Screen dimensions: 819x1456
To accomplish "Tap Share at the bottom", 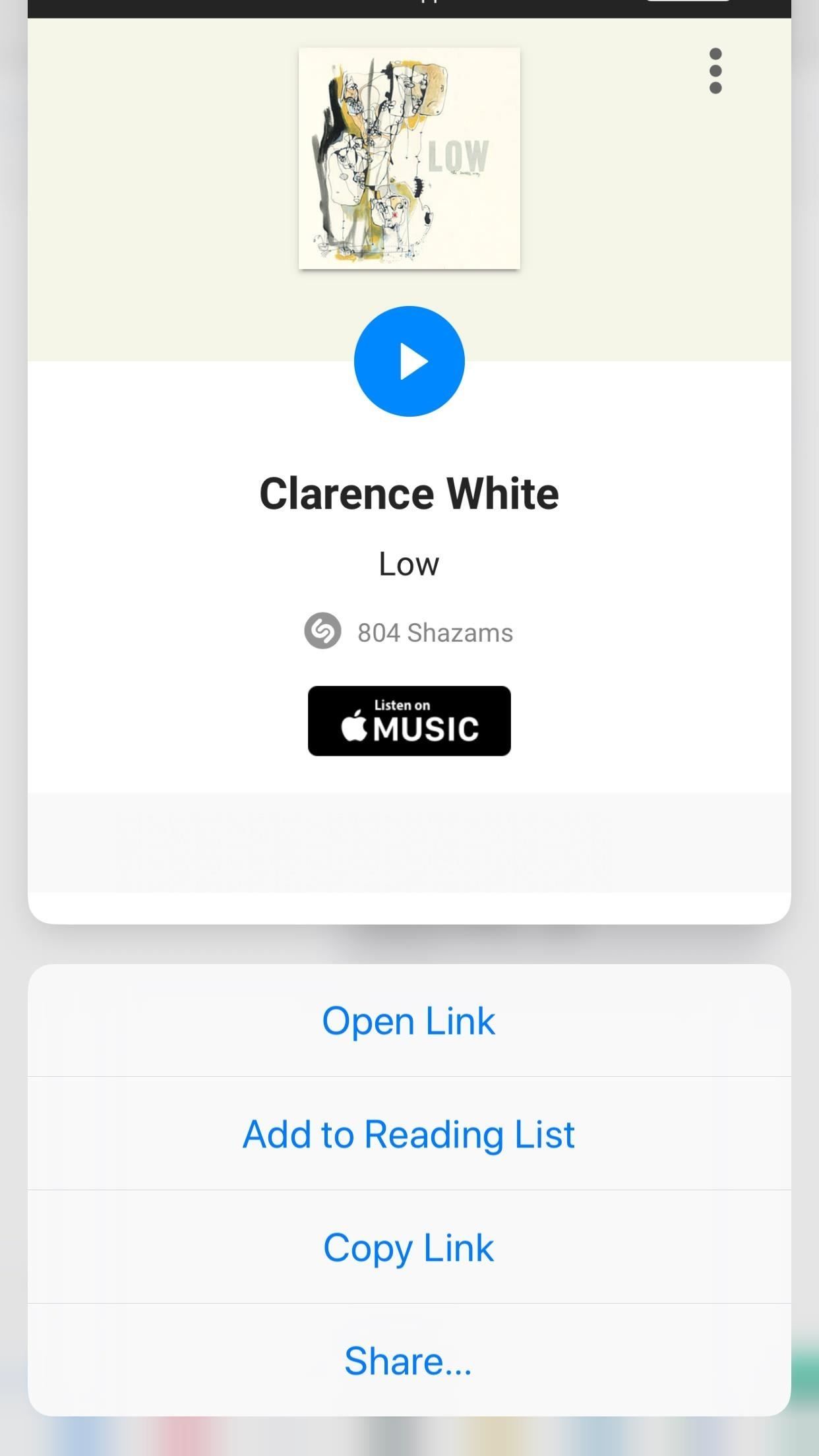I will tap(408, 1360).
